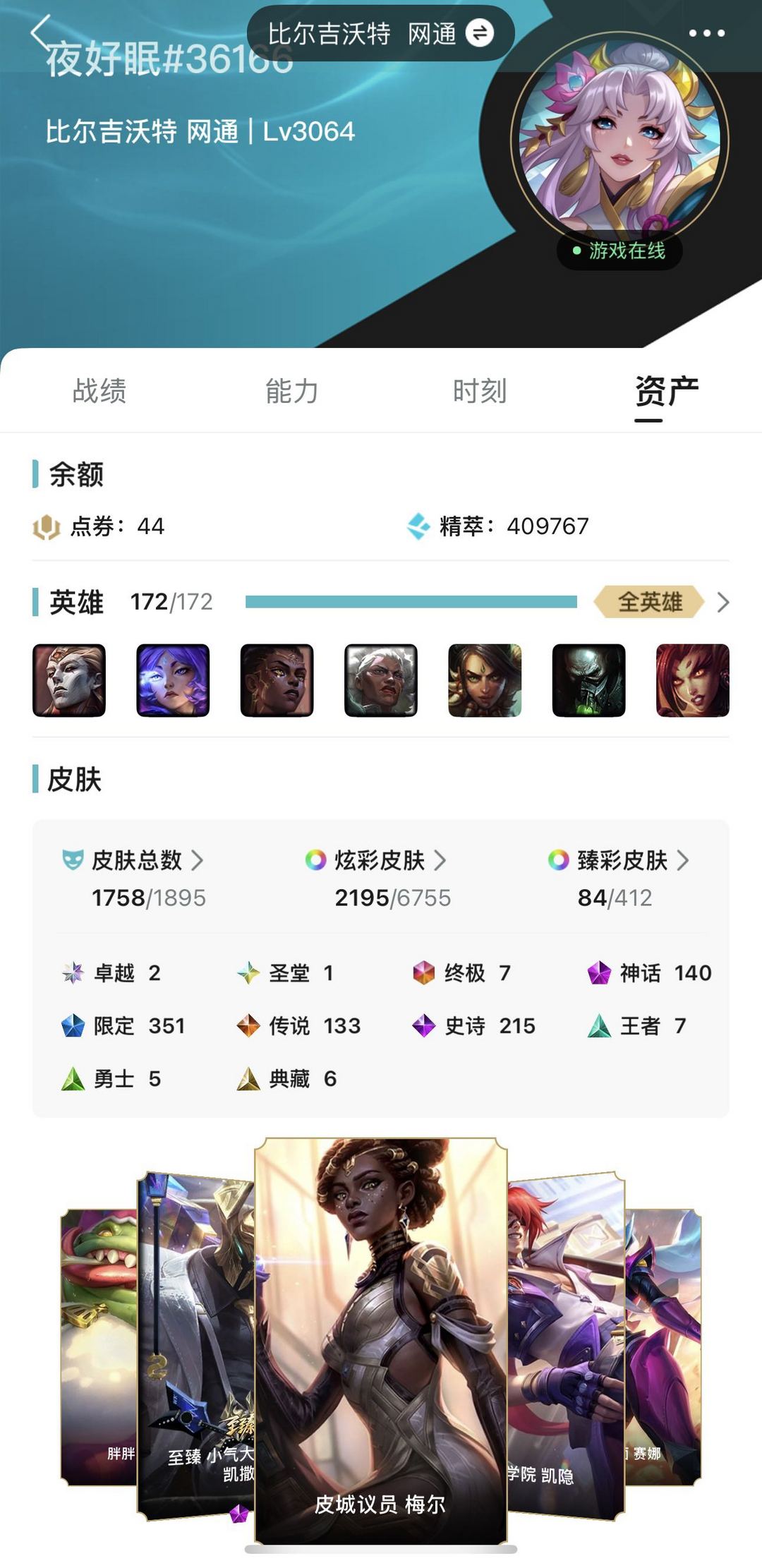The image size is (762, 1568).
Task: View the 皮城议员 梅尔 skin card
Action: [x=380, y=1341]
